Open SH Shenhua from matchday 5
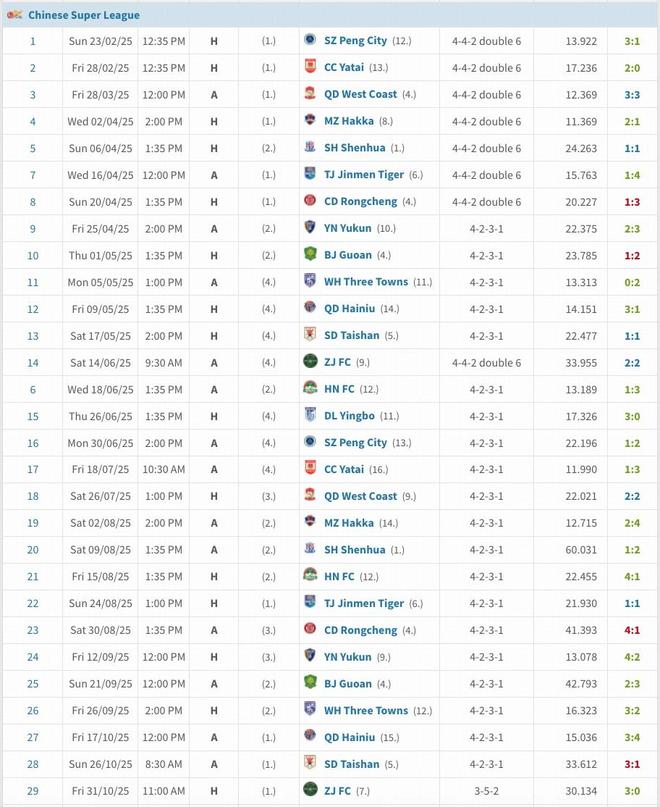Image resolution: width=660 pixels, height=807 pixels. (x=355, y=148)
